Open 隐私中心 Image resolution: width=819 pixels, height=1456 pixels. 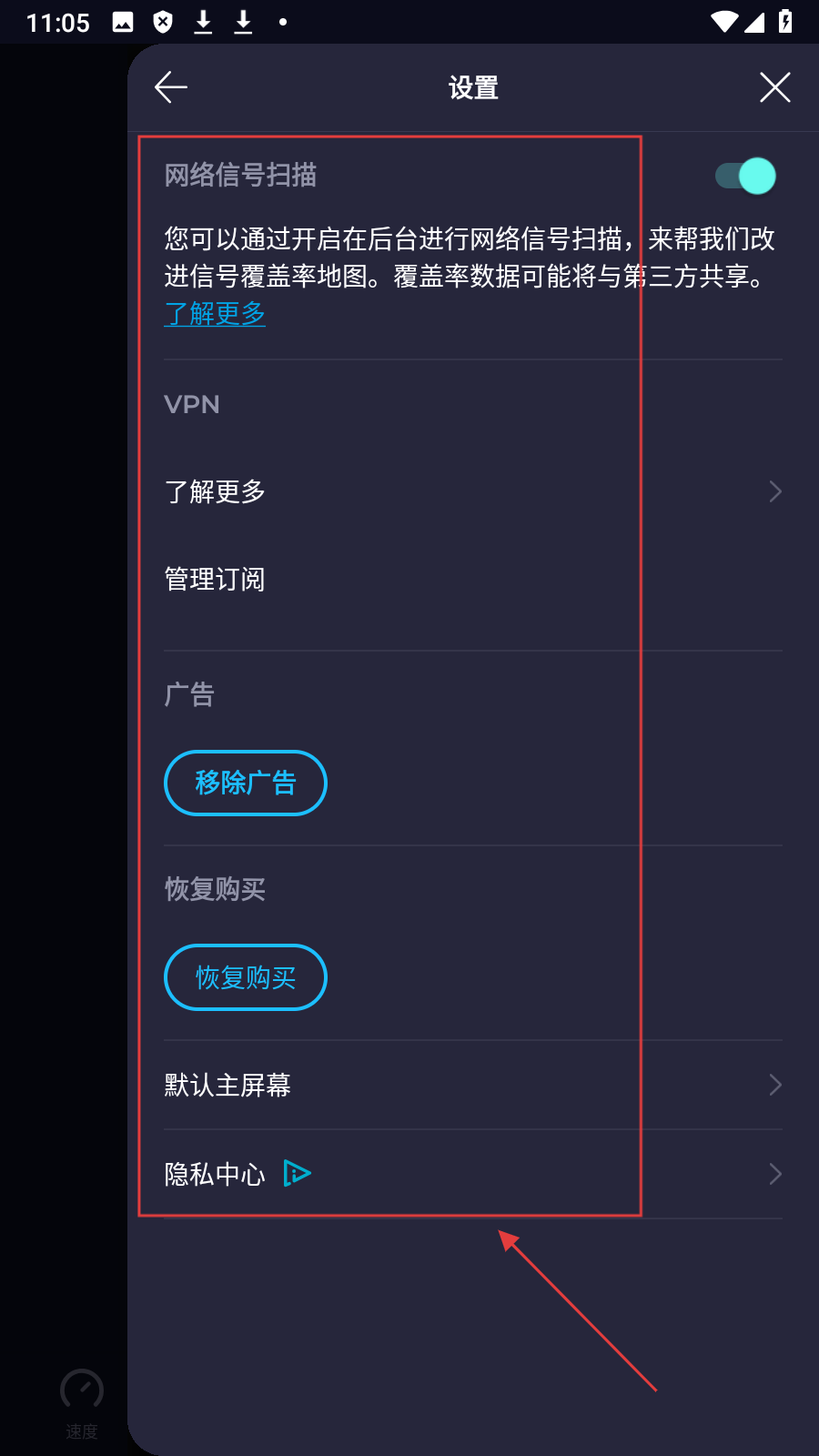tap(472, 1174)
